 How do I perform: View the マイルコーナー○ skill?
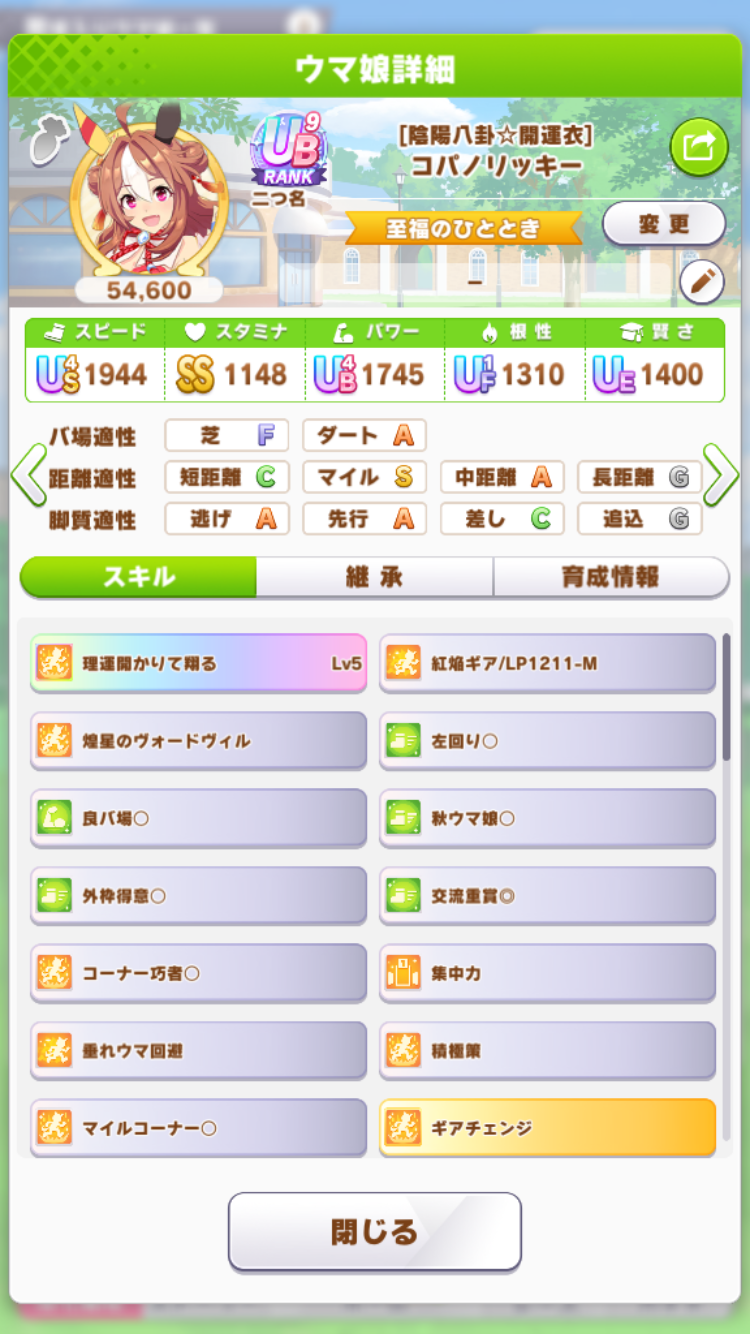pyautogui.click(x=198, y=1128)
